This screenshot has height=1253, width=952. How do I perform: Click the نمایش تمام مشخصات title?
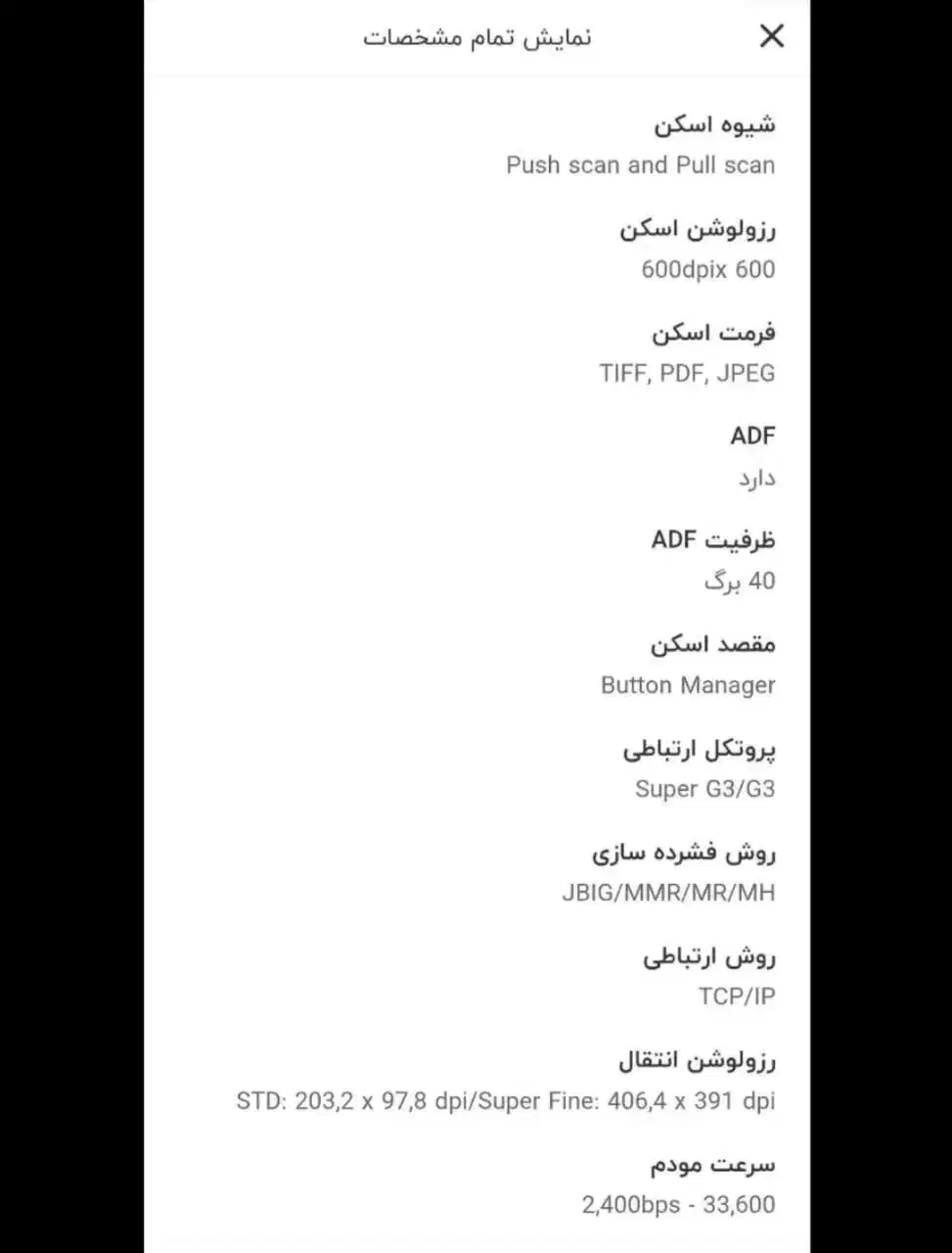pyautogui.click(x=476, y=37)
